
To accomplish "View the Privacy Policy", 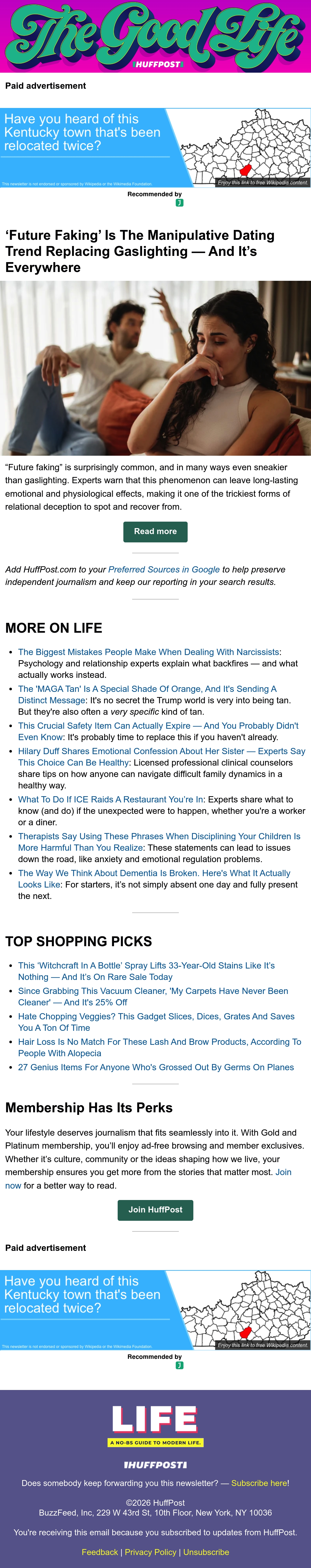I will click(x=151, y=1552).
